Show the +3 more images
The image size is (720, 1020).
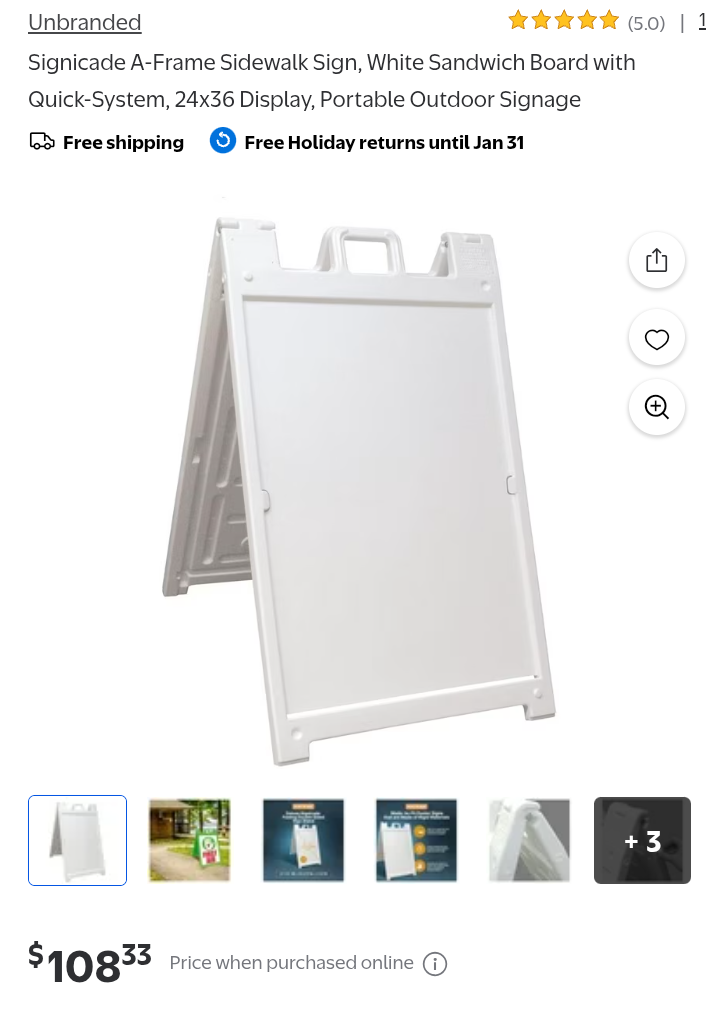click(x=642, y=840)
